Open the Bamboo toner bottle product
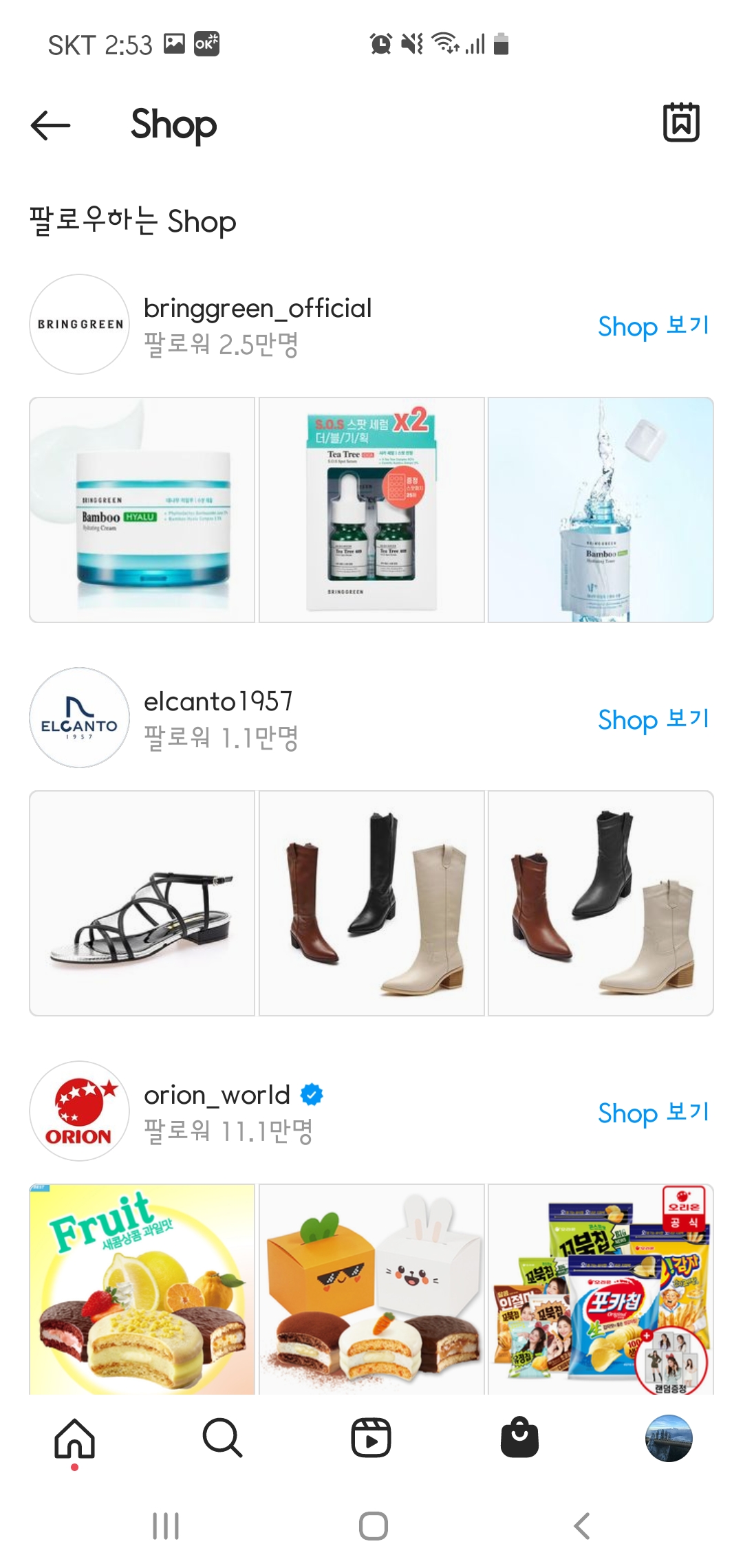The height and width of the screenshot is (1568, 743). coord(601,510)
